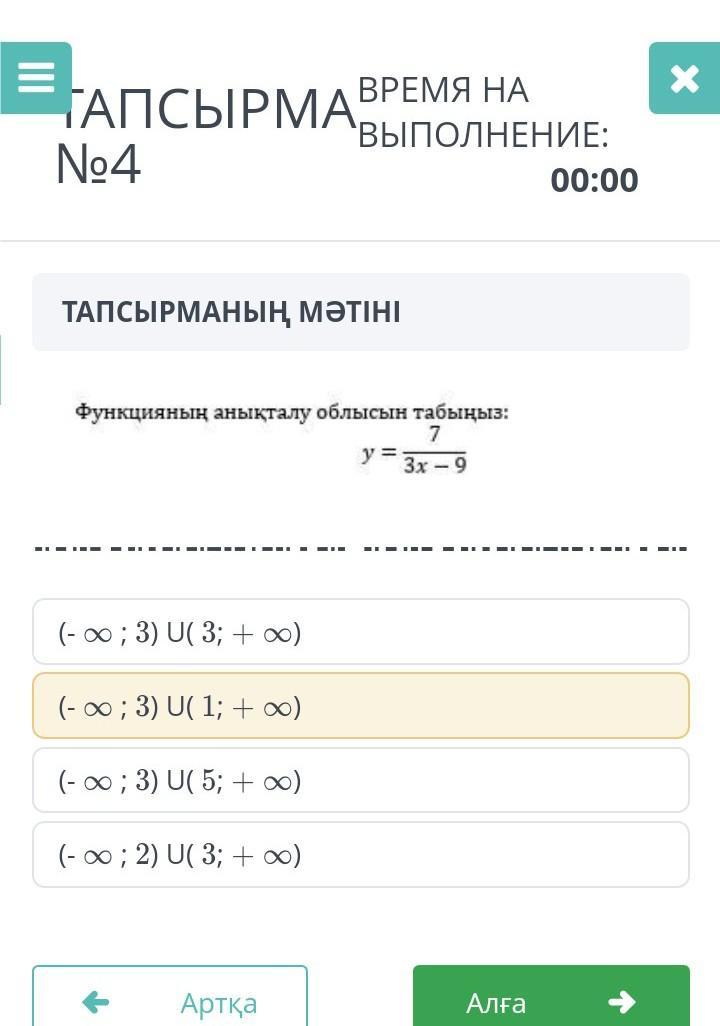
Task: Go back with Артқа button
Action: tap(170, 998)
